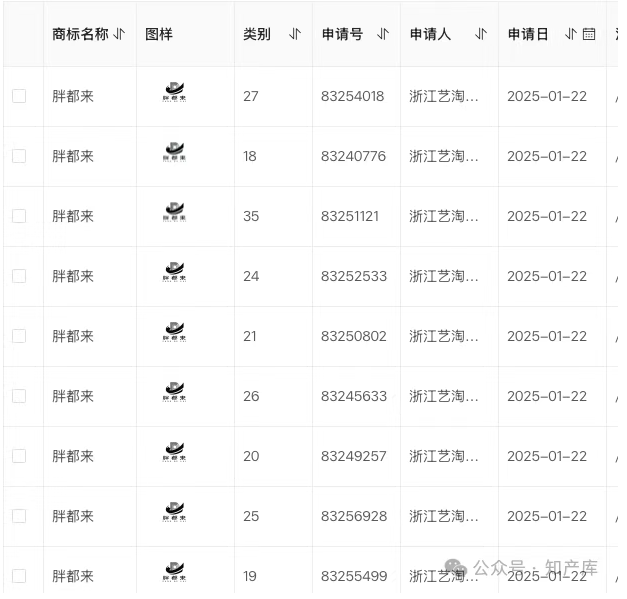
Task: Check the row with 申请号 83240776
Action: pyautogui.click(x=19, y=156)
